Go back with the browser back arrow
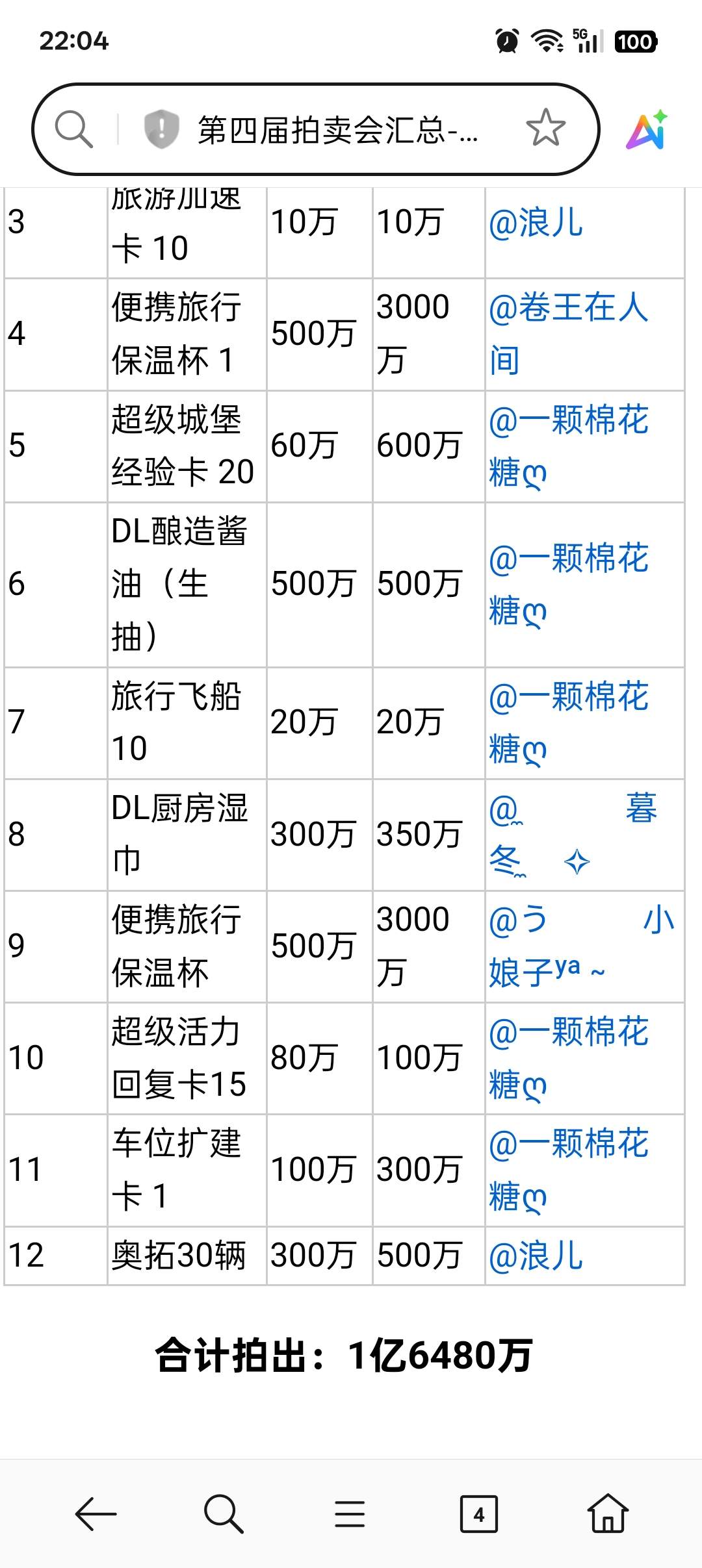Image resolution: width=702 pixels, height=1568 pixels. [x=96, y=1514]
